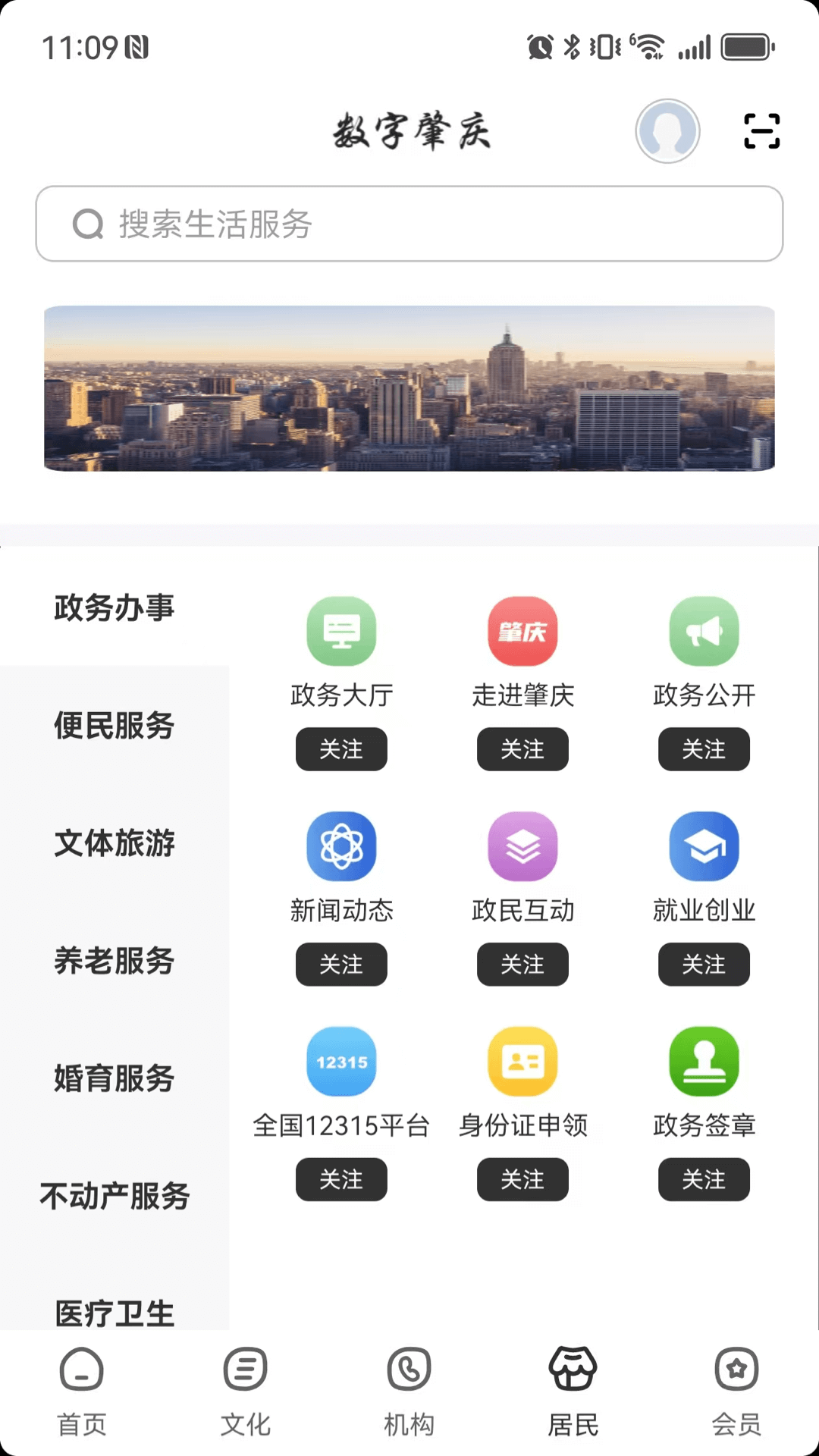Open 走进肇庆 service
This screenshot has height=1456, width=819.
(x=522, y=631)
